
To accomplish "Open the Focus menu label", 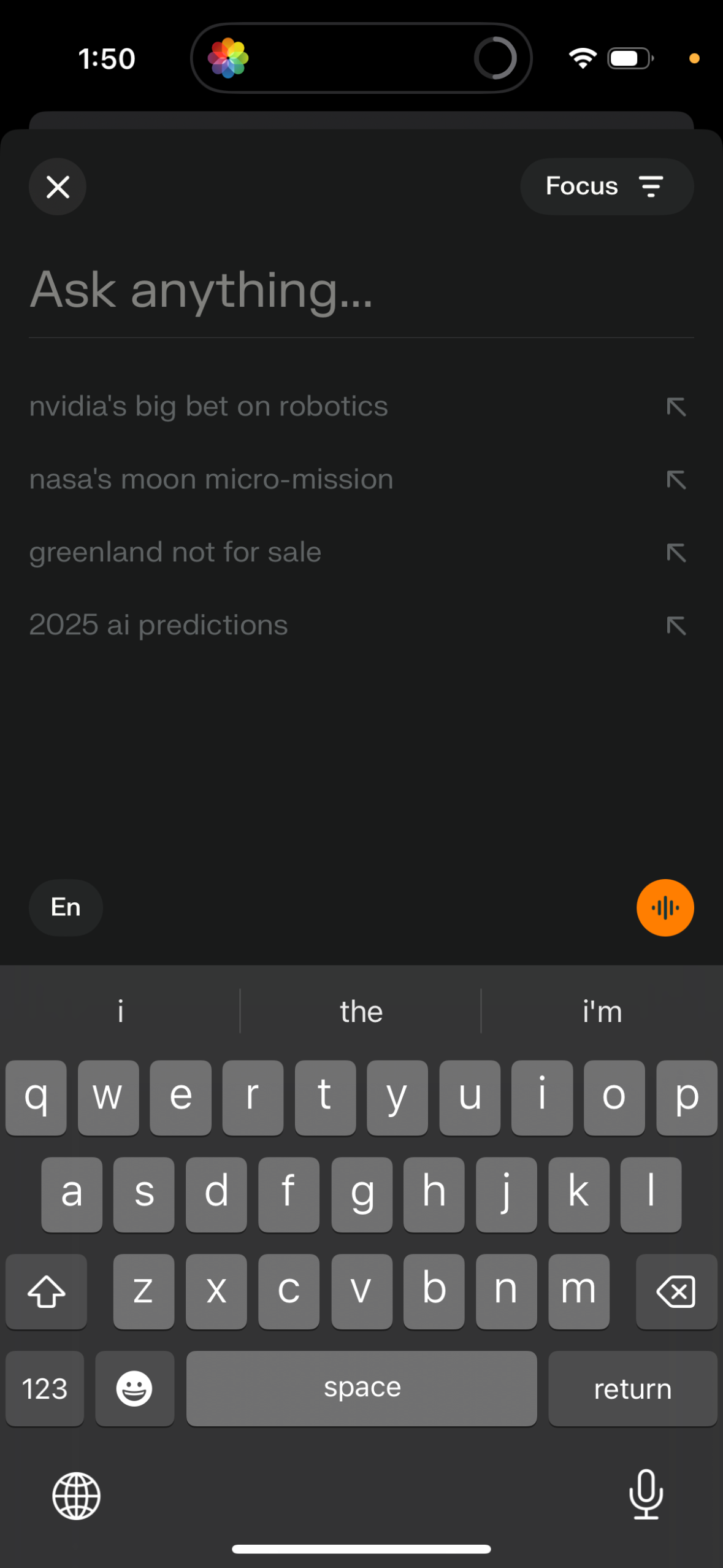I will point(581,186).
